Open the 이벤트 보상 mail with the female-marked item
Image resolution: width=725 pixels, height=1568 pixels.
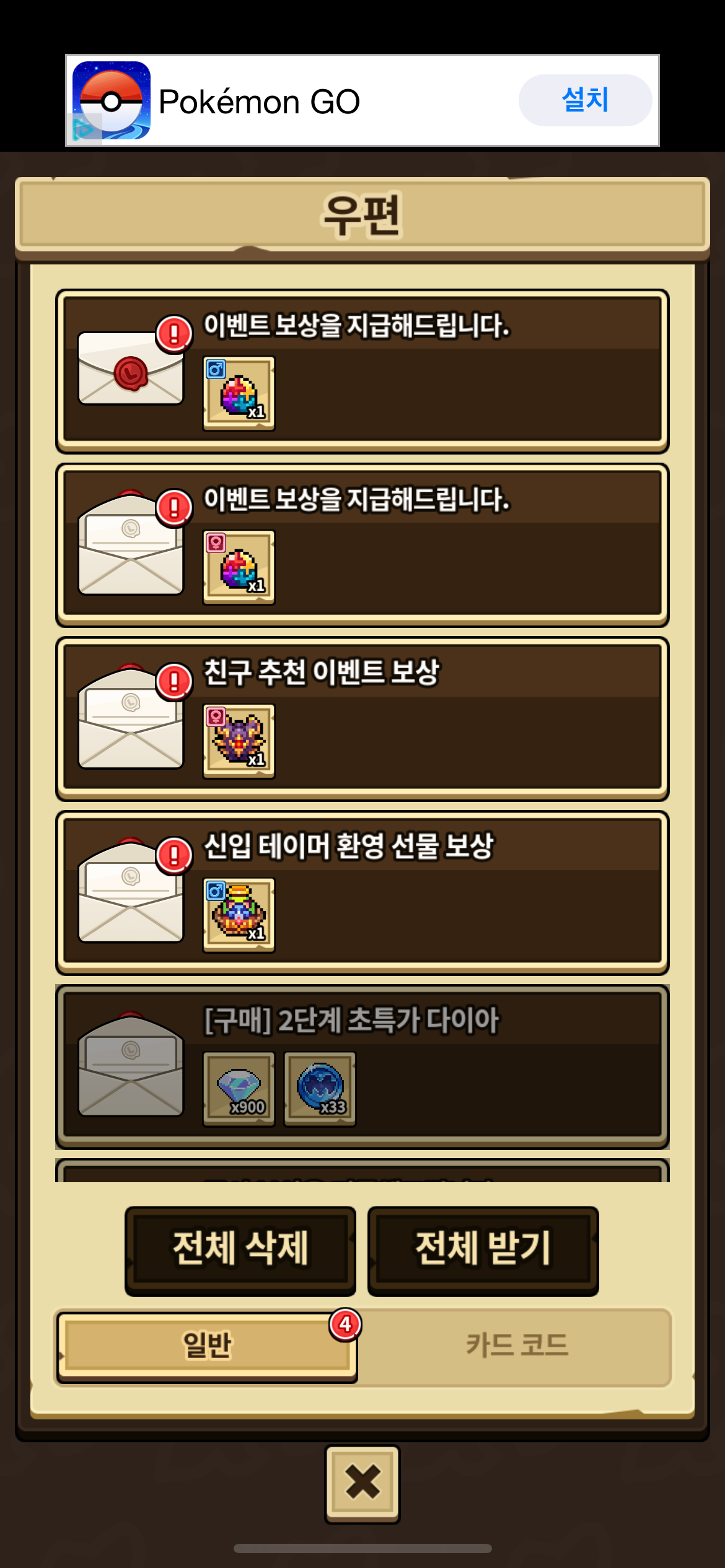(362, 545)
